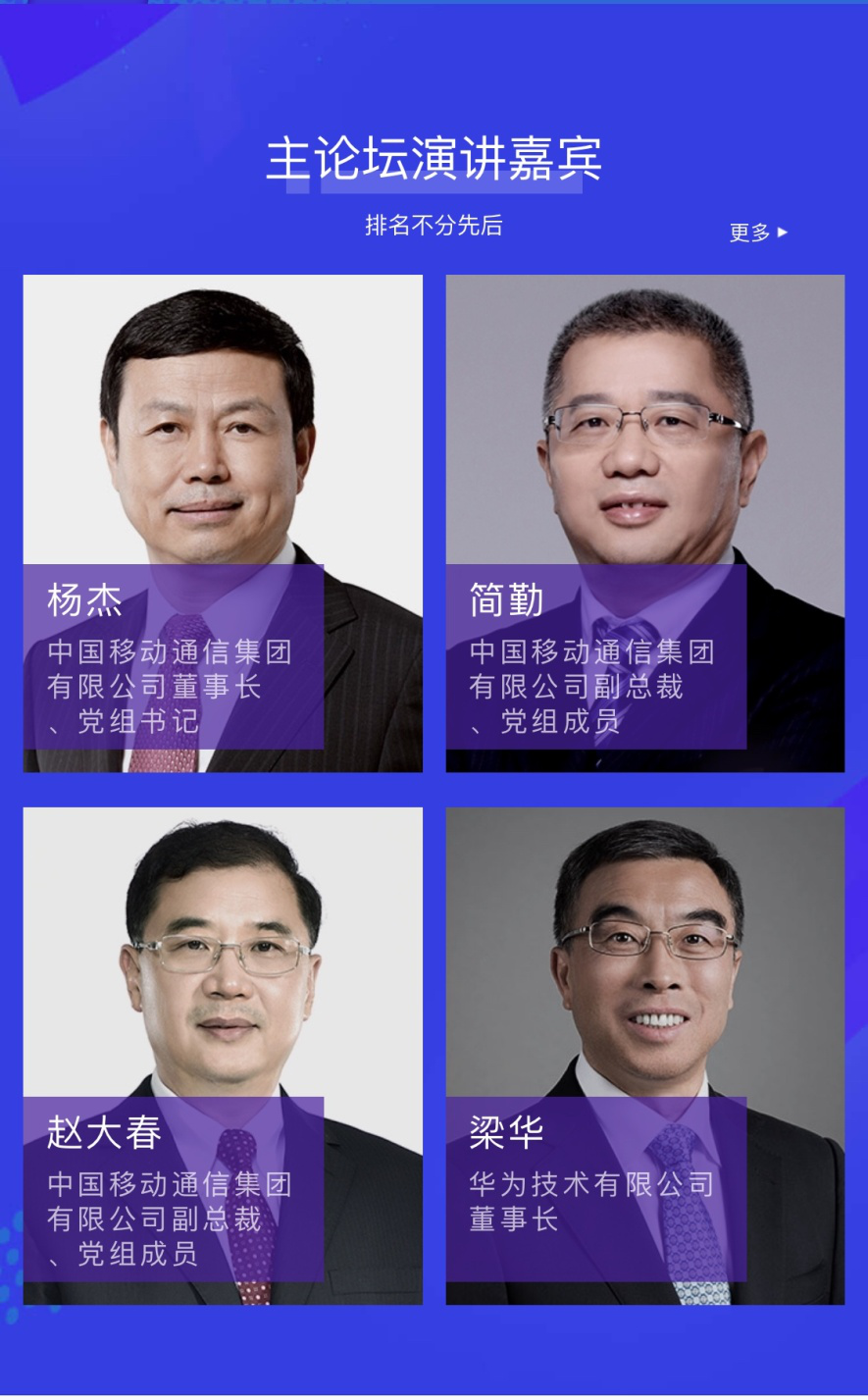Open speaker card for 简勤
The width and height of the screenshot is (868, 1400).
pyautogui.click(x=644, y=523)
